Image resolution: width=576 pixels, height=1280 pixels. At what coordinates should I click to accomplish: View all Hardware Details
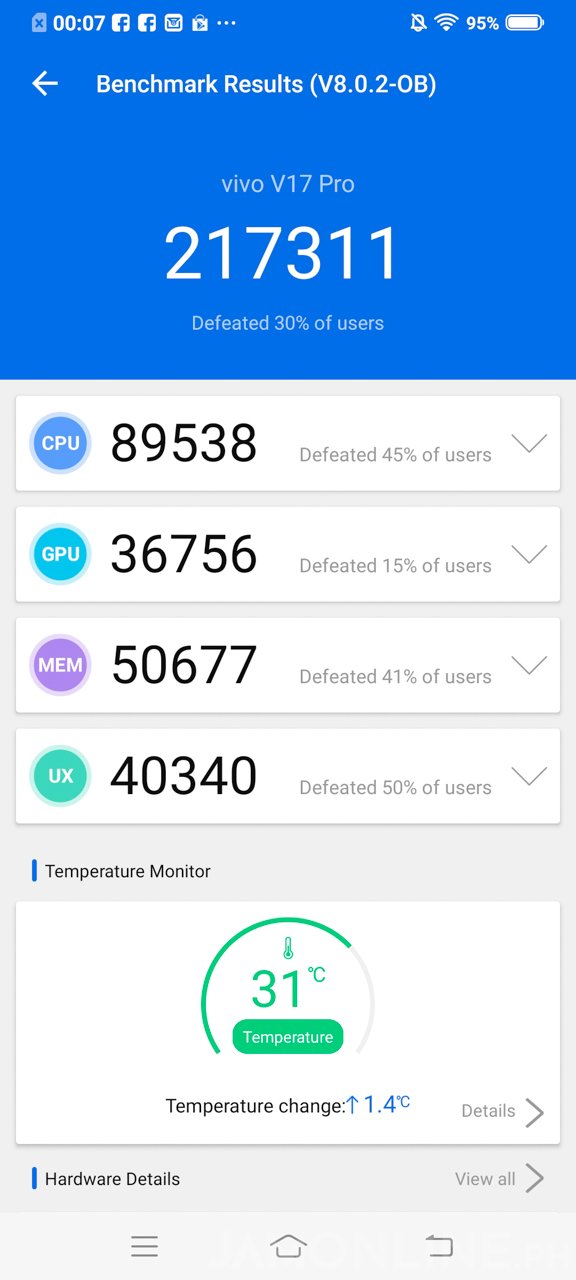point(499,1179)
